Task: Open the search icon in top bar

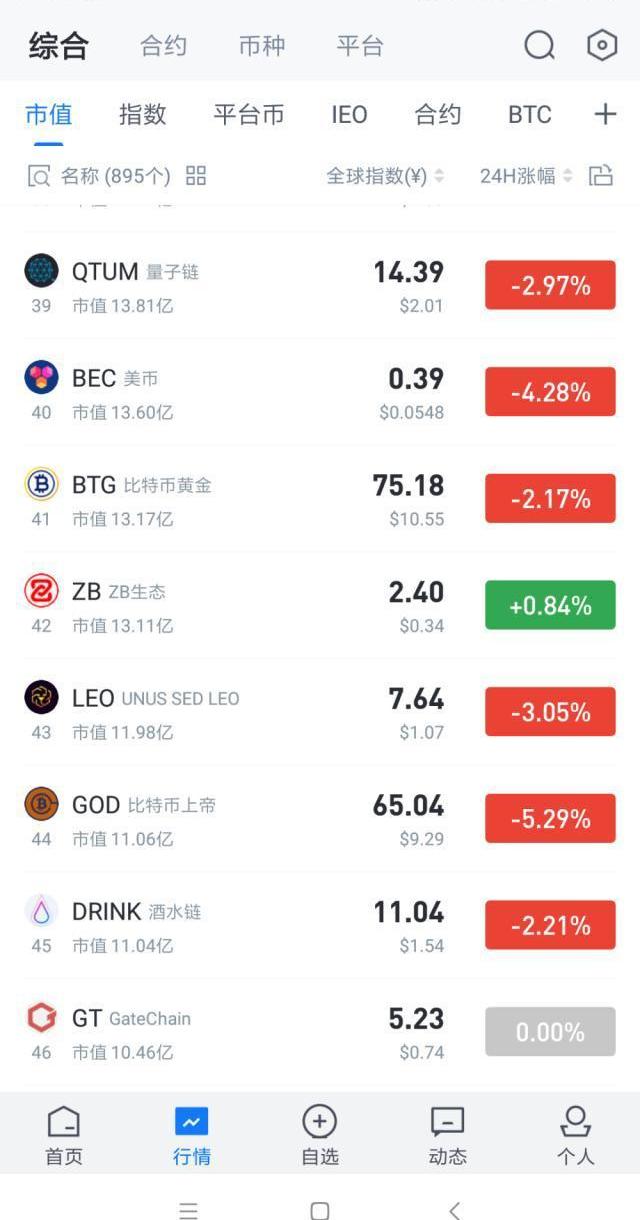Action: [539, 46]
